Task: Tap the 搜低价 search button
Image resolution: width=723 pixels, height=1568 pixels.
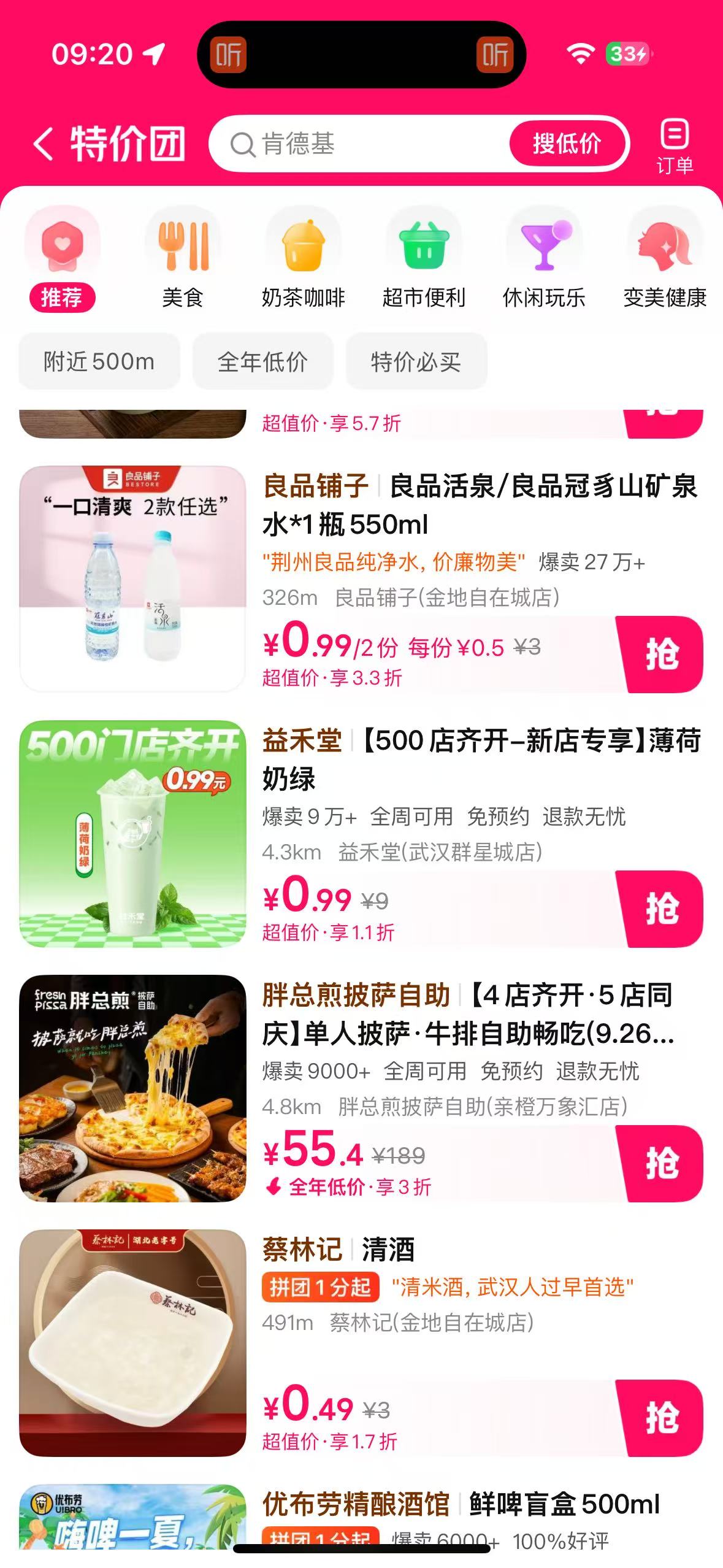Action: coord(567,145)
